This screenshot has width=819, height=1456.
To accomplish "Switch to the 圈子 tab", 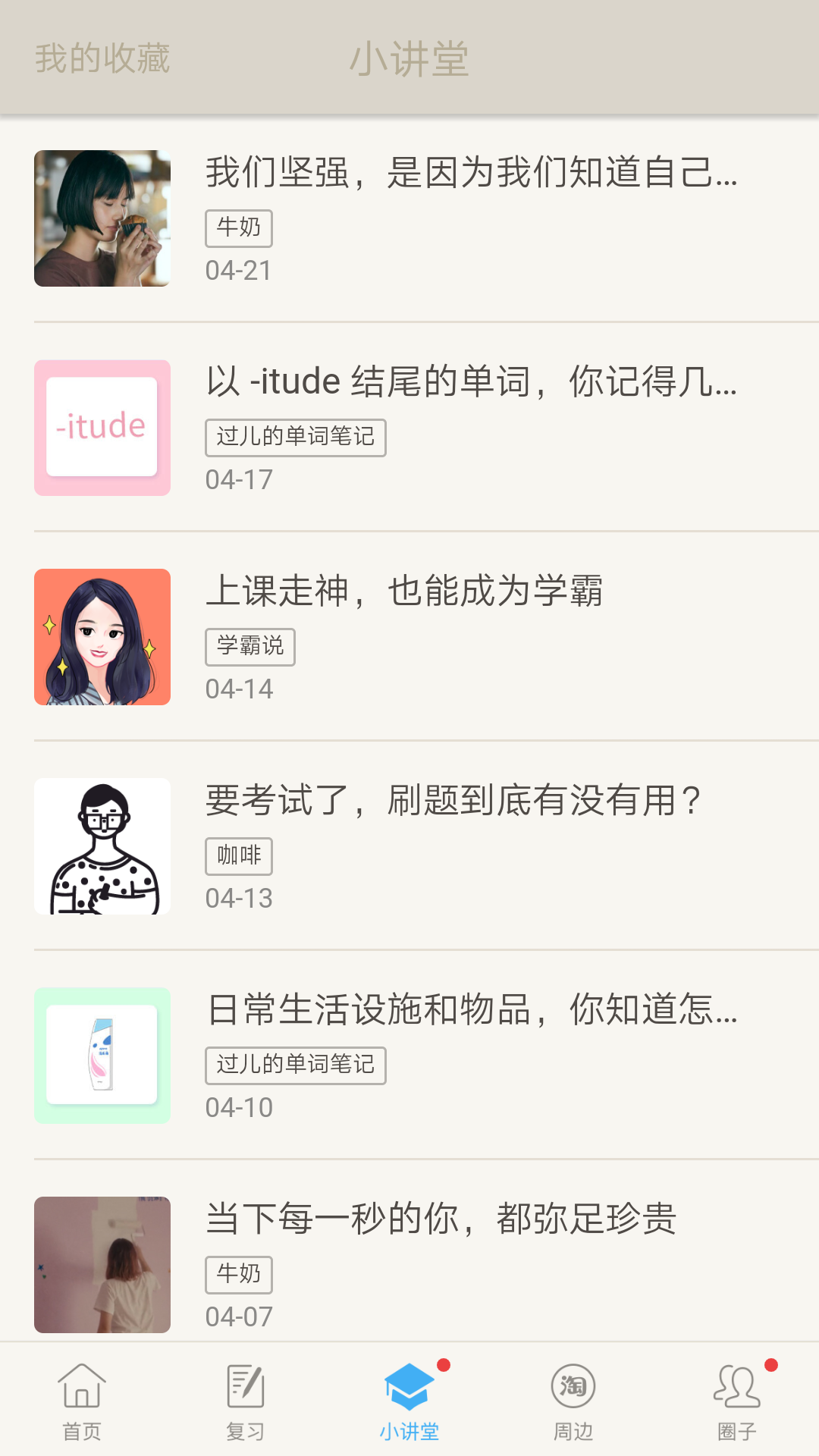I will click(x=737, y=1401).
